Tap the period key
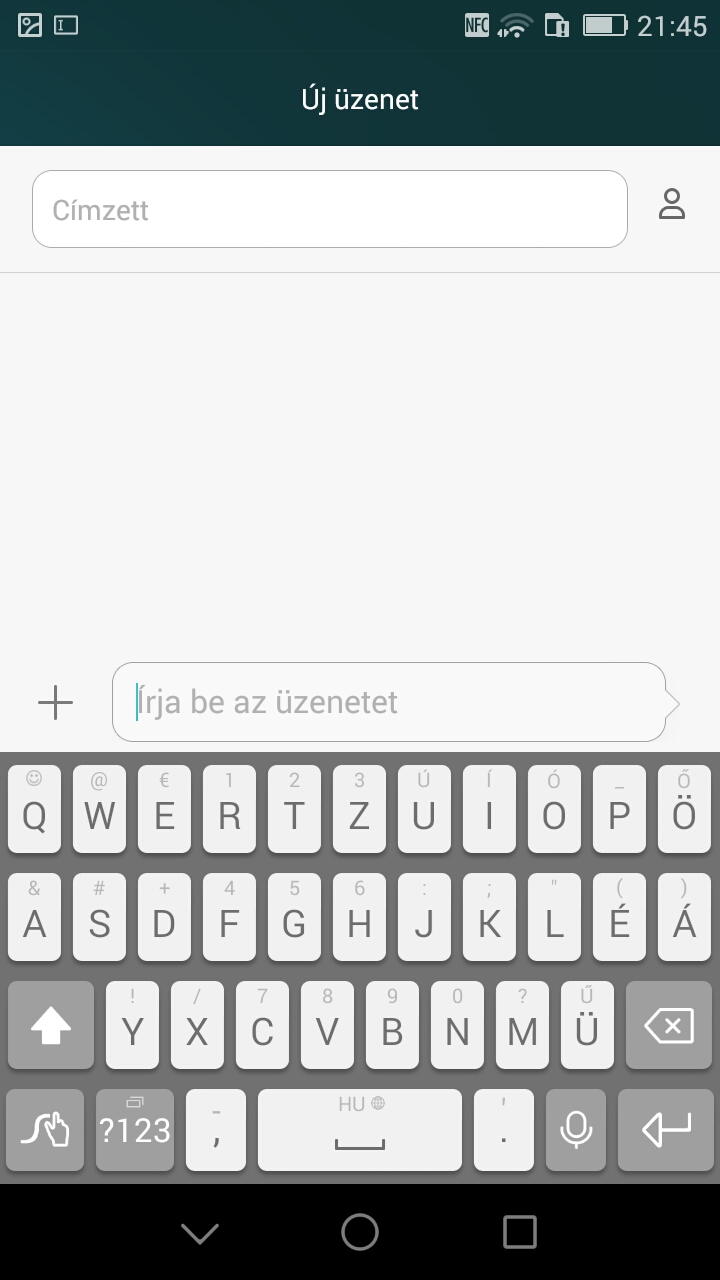Viewport: 720px width, 1280px height. 503,1130
